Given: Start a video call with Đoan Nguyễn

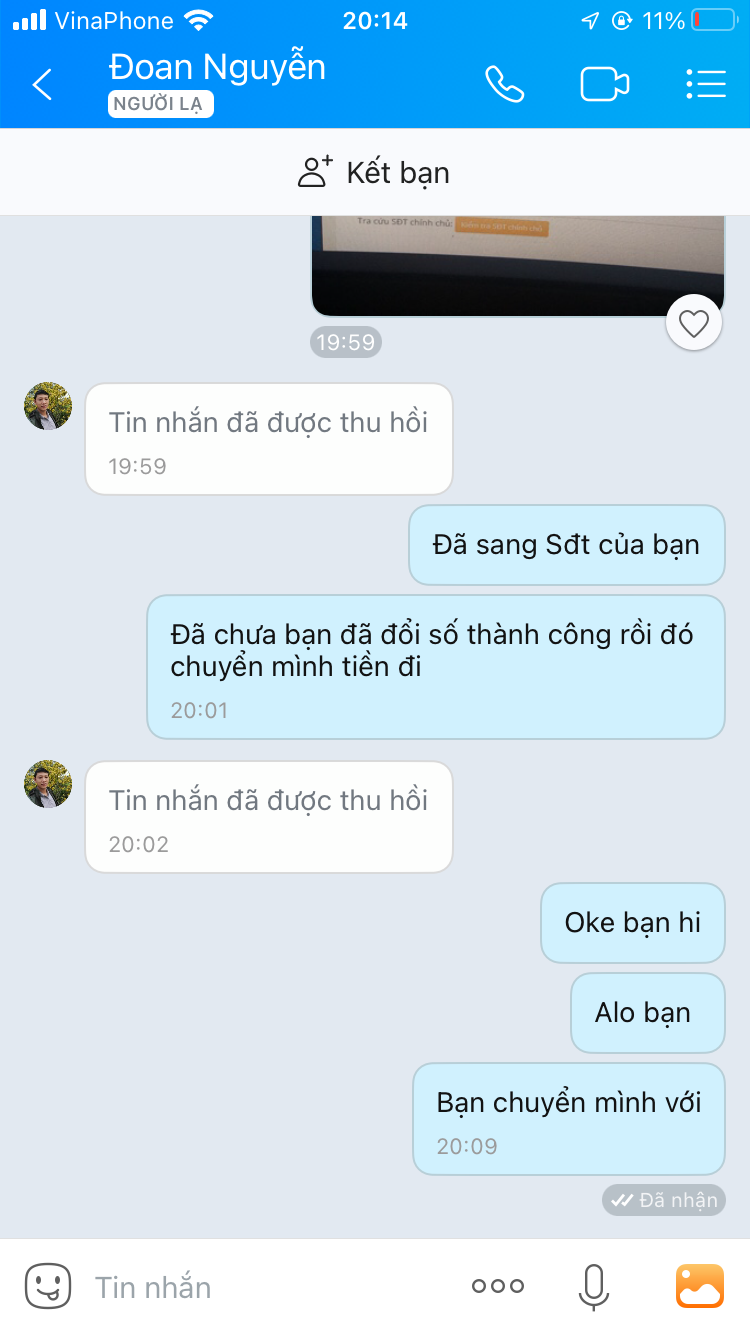Looking at the screenshot, I should click(604, 85).
